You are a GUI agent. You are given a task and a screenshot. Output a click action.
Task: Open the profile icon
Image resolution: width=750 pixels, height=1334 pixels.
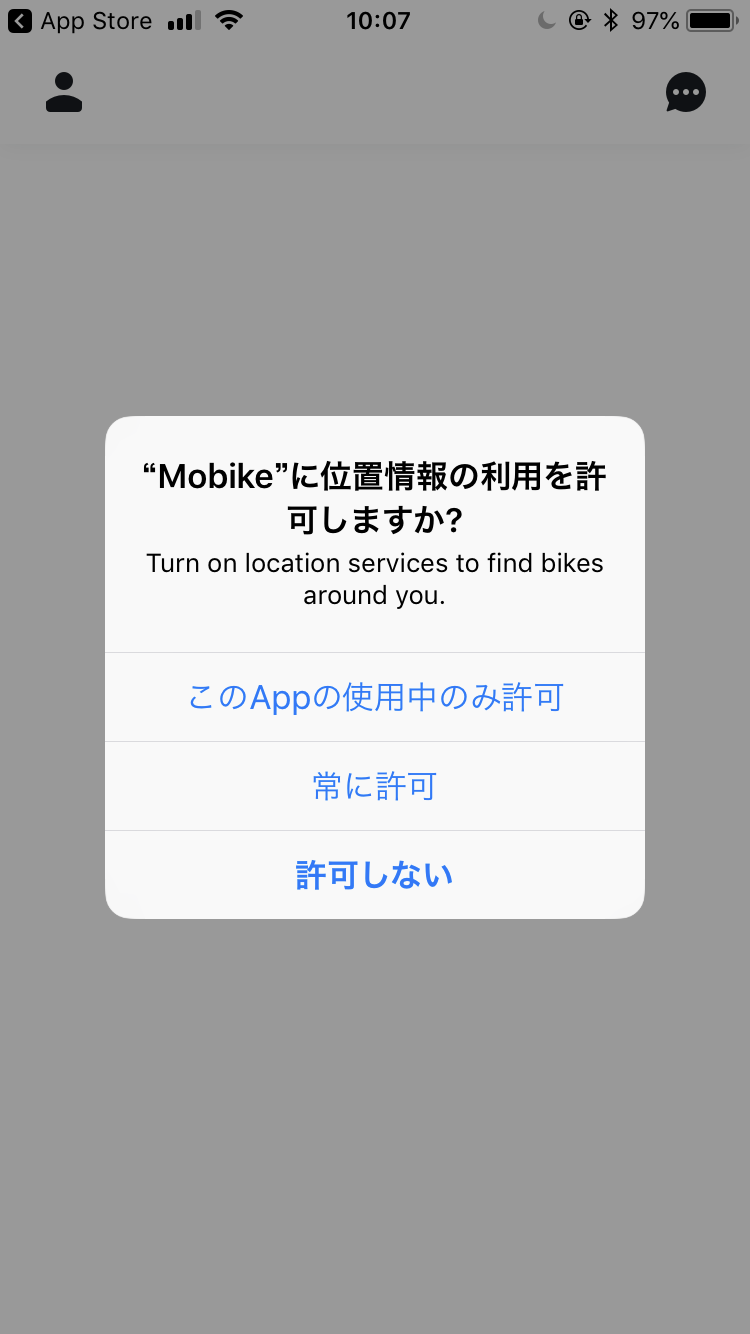click(64, 92)
